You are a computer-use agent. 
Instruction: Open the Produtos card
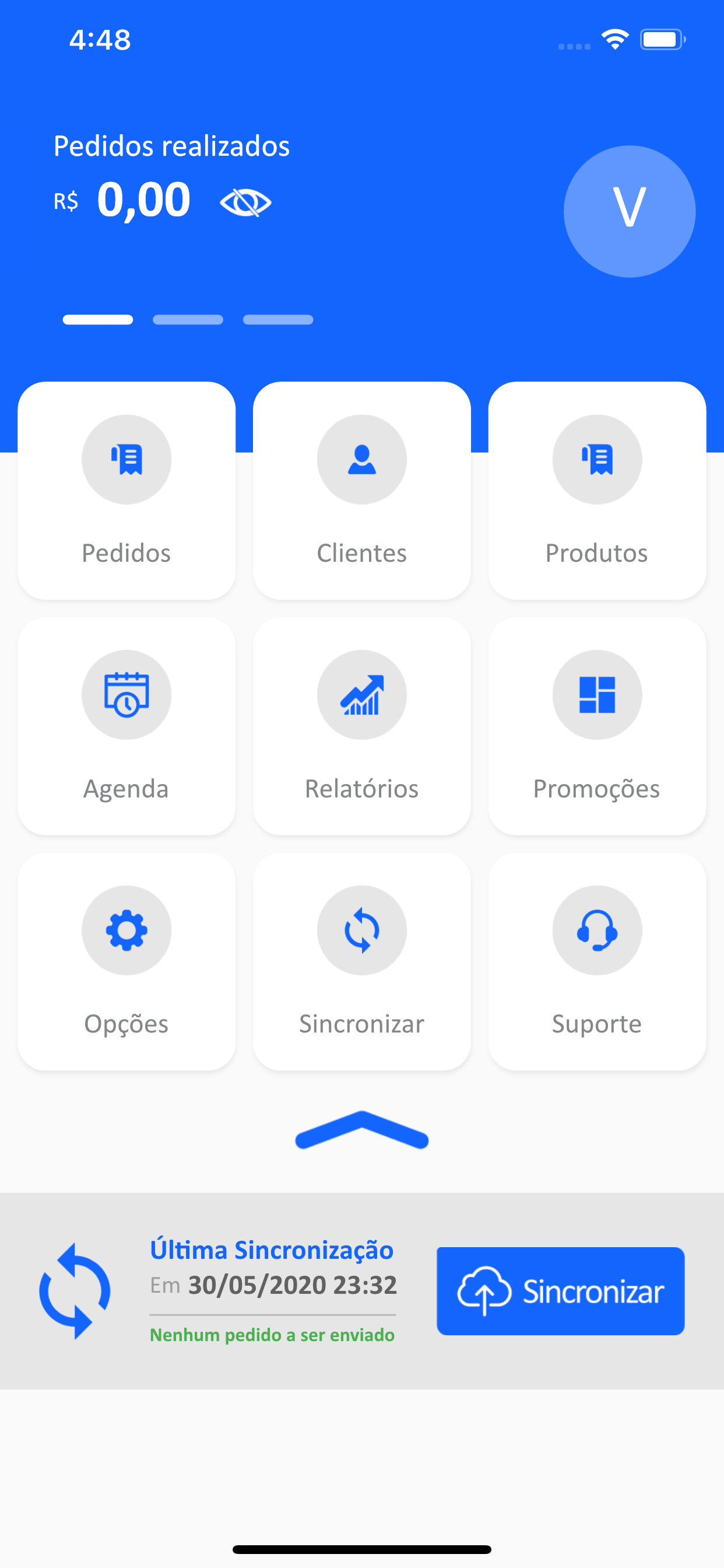point(597,491)
